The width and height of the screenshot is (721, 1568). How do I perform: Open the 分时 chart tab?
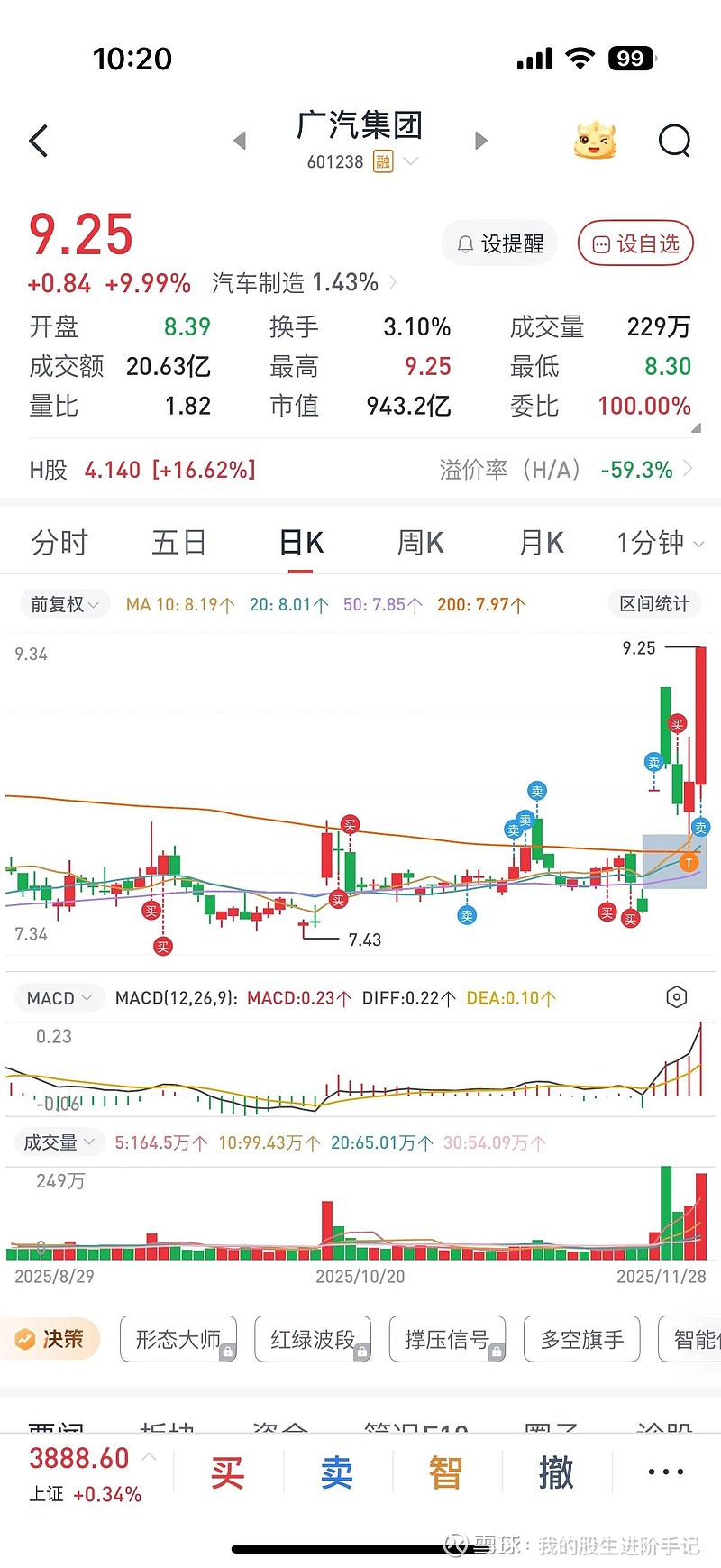pyautogui.click(x=59, y=543)
